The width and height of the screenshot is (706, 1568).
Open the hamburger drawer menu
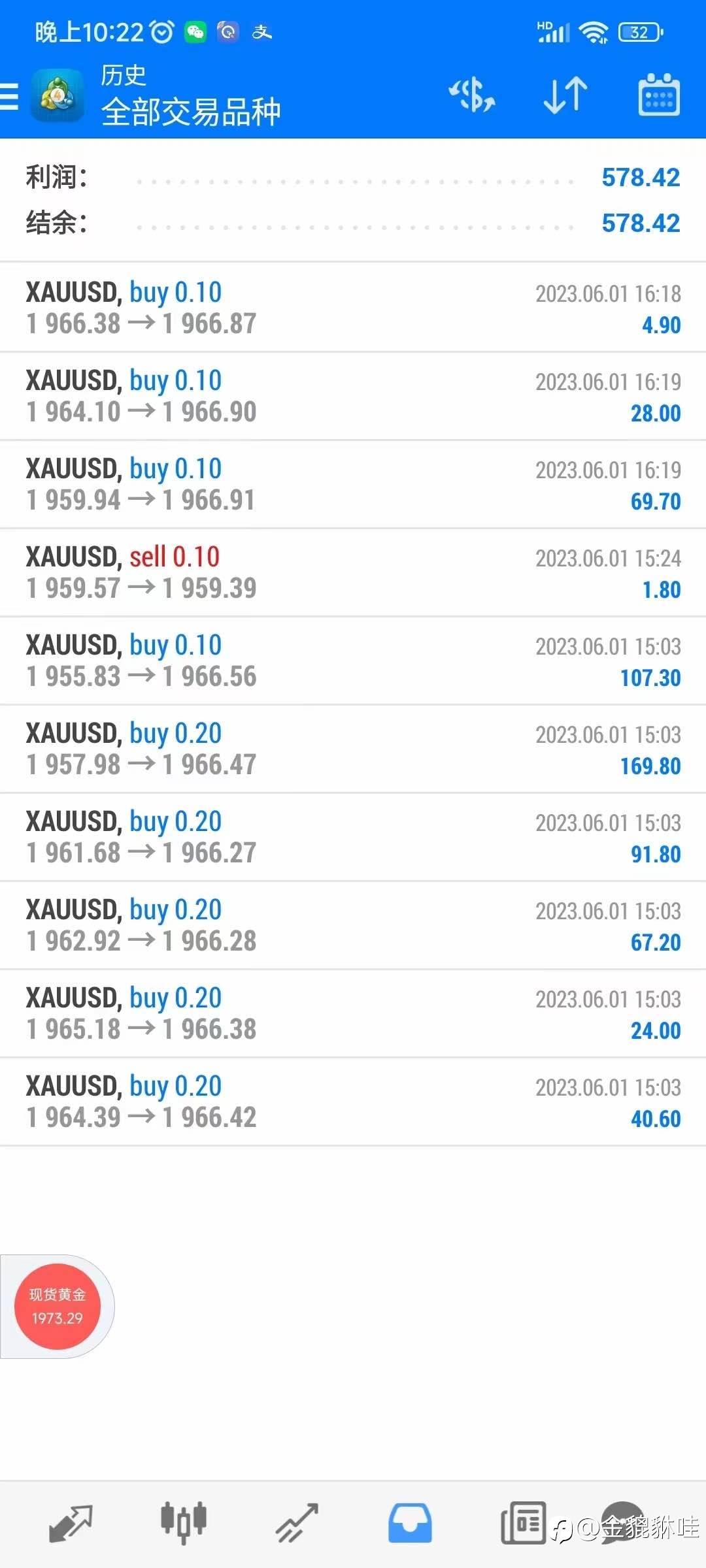(9, 96)
